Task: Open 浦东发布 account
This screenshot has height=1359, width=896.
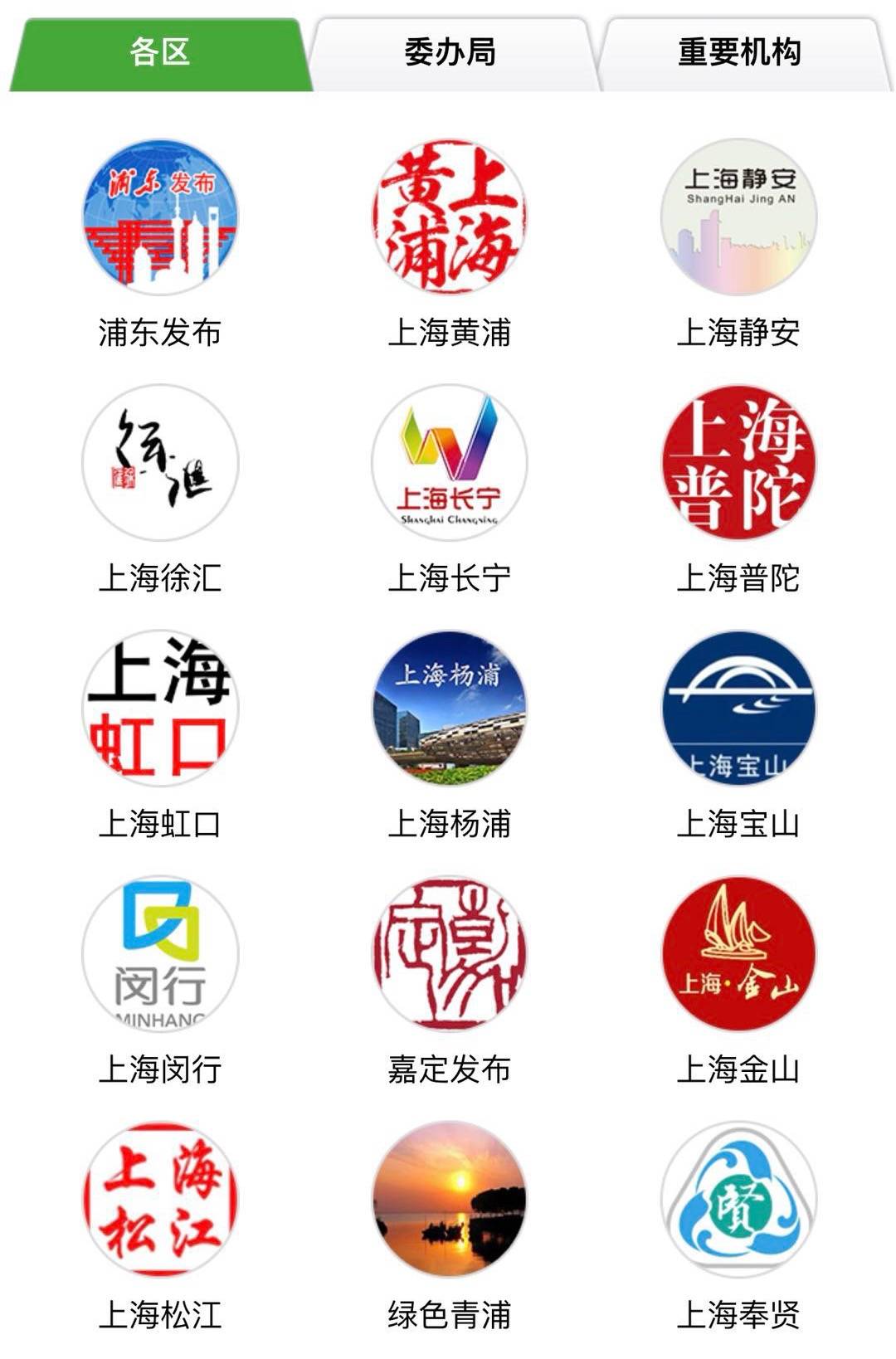Action: (x=159, y=217)
